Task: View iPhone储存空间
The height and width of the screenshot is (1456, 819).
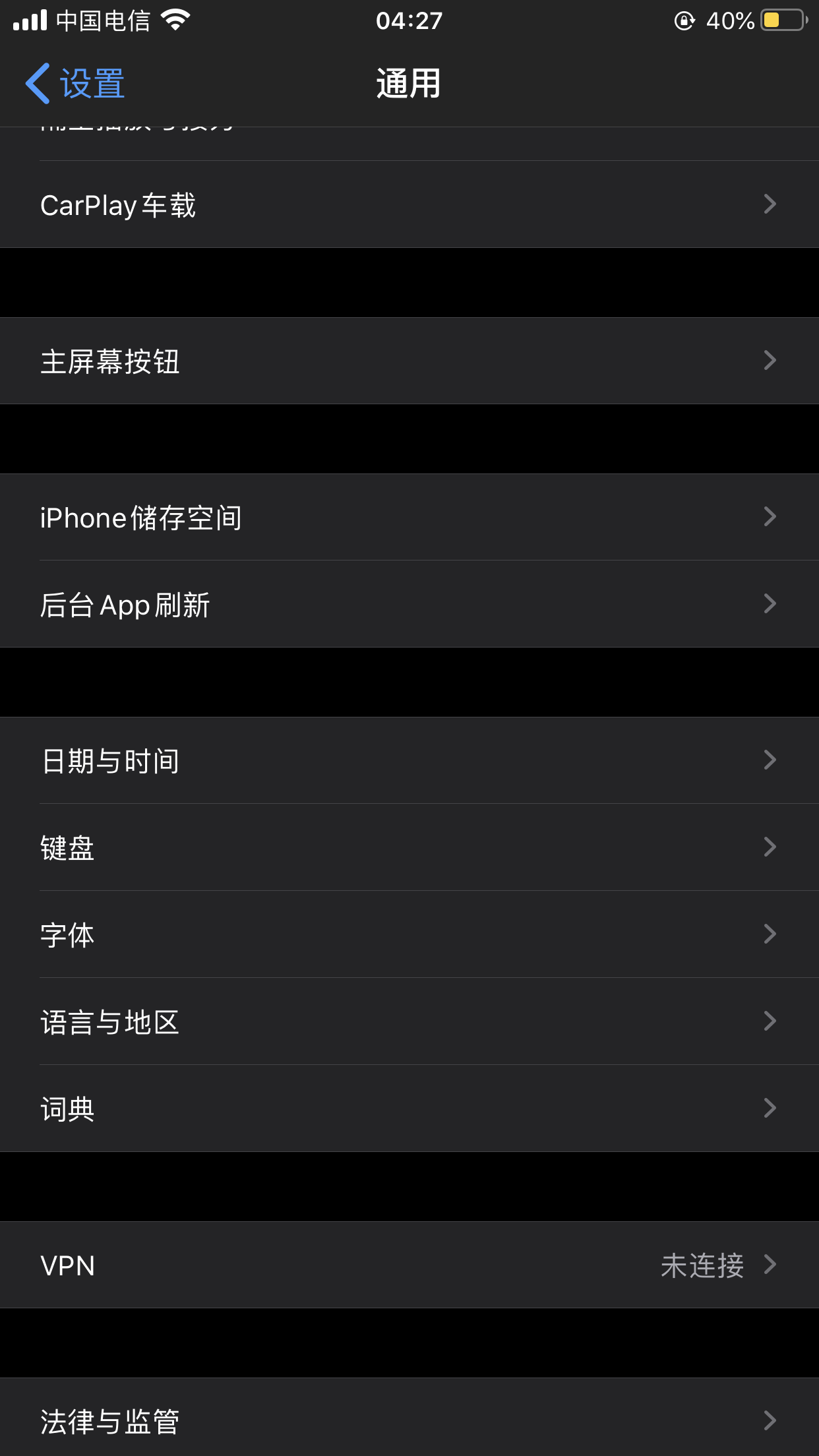Action: pos(409,517)
